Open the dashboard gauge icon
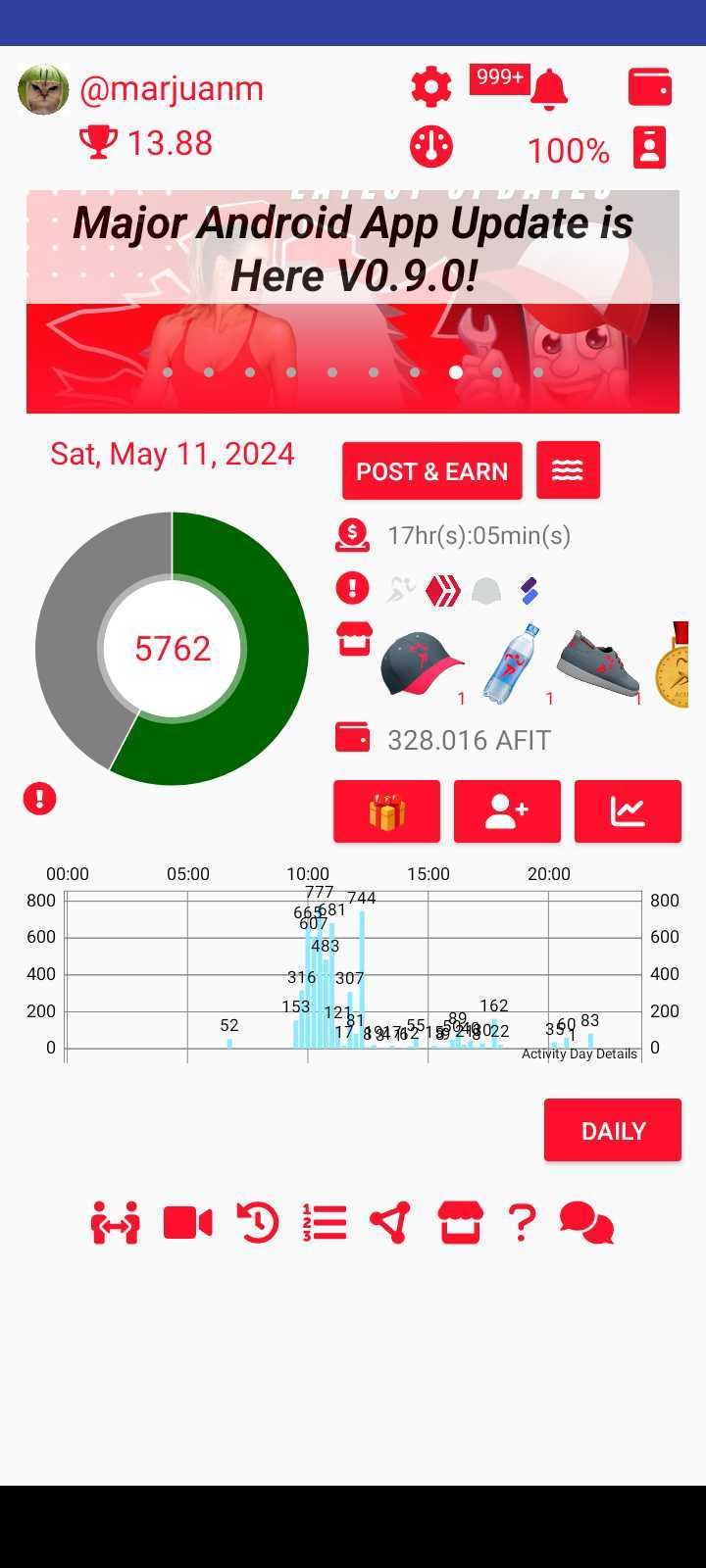The width and height of the screenshot is (706, 1568). 431,147
